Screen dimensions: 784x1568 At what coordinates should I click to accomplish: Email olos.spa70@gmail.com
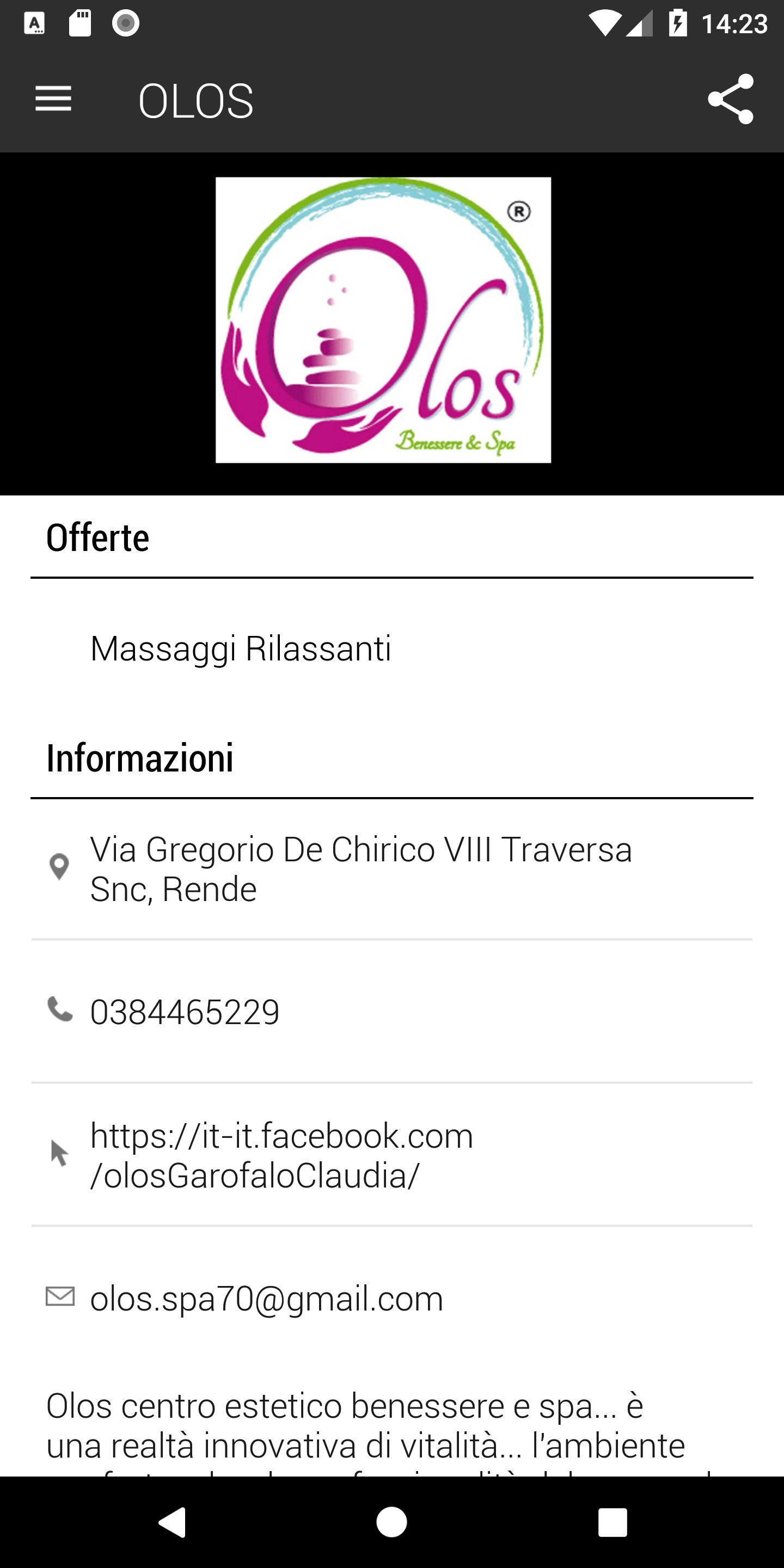click(x=266, y=1298)
